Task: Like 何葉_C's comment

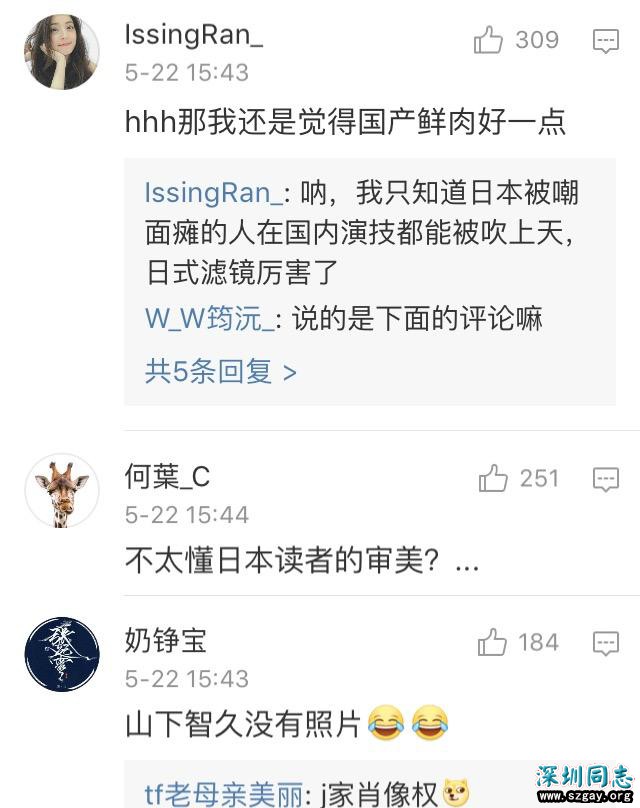Action: point(493,479)
